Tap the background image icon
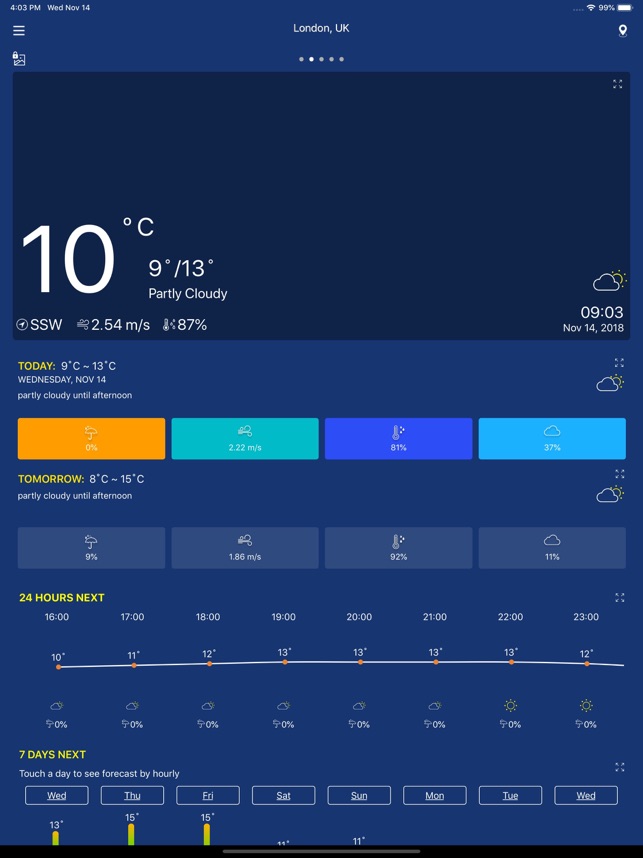 (19, 59)
